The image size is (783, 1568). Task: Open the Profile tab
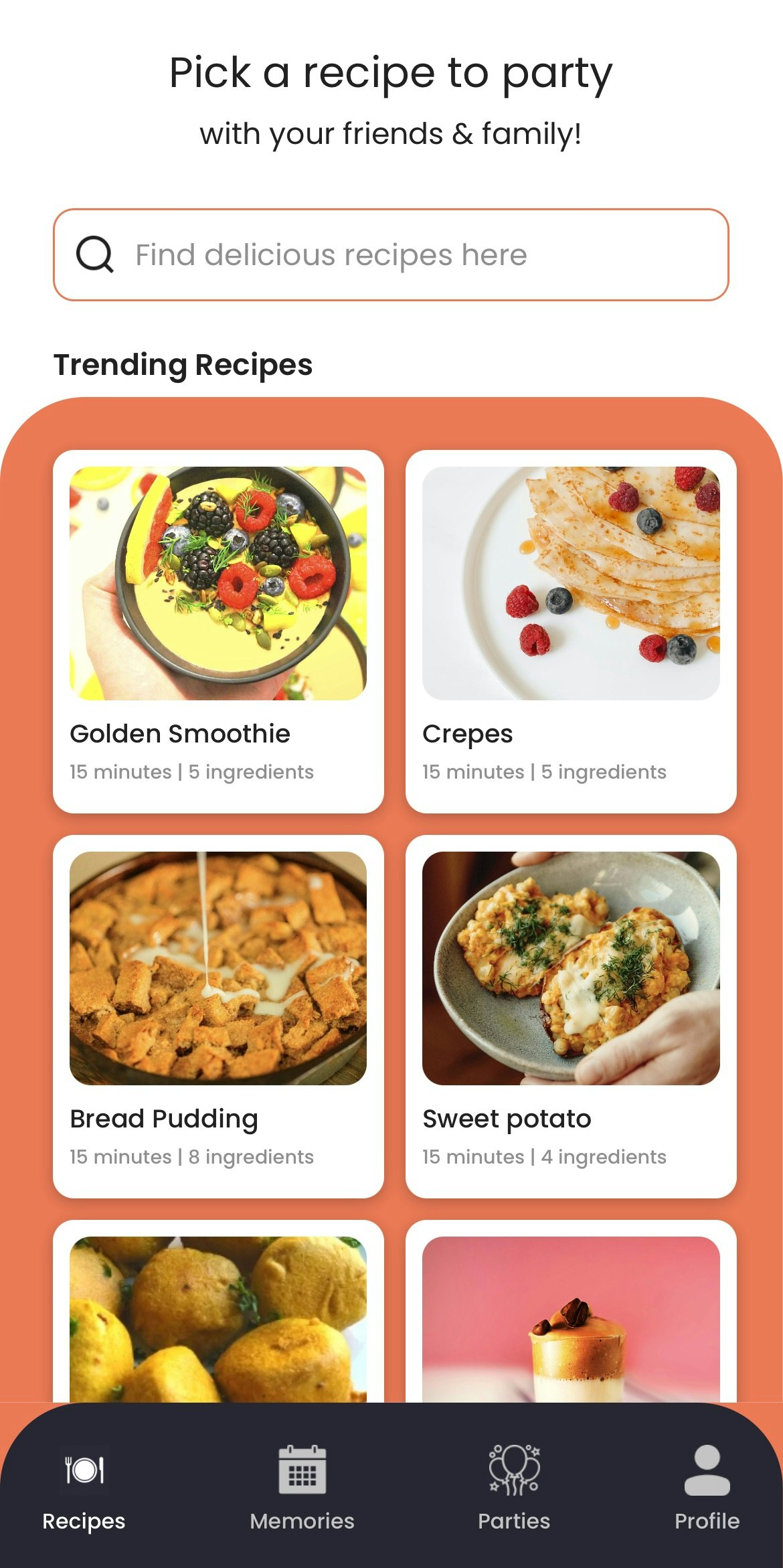707,1488
